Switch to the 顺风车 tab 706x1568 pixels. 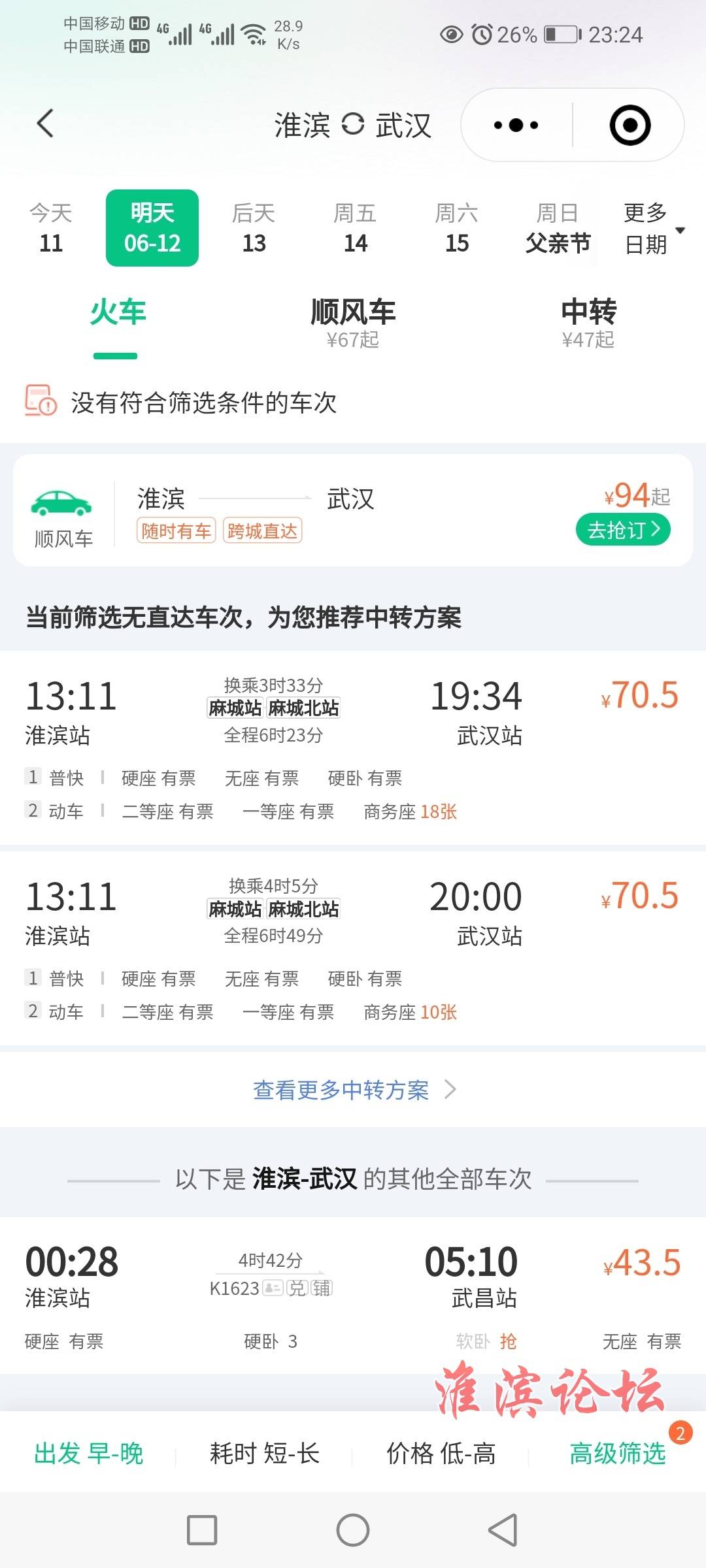click(x=353, y=322)
